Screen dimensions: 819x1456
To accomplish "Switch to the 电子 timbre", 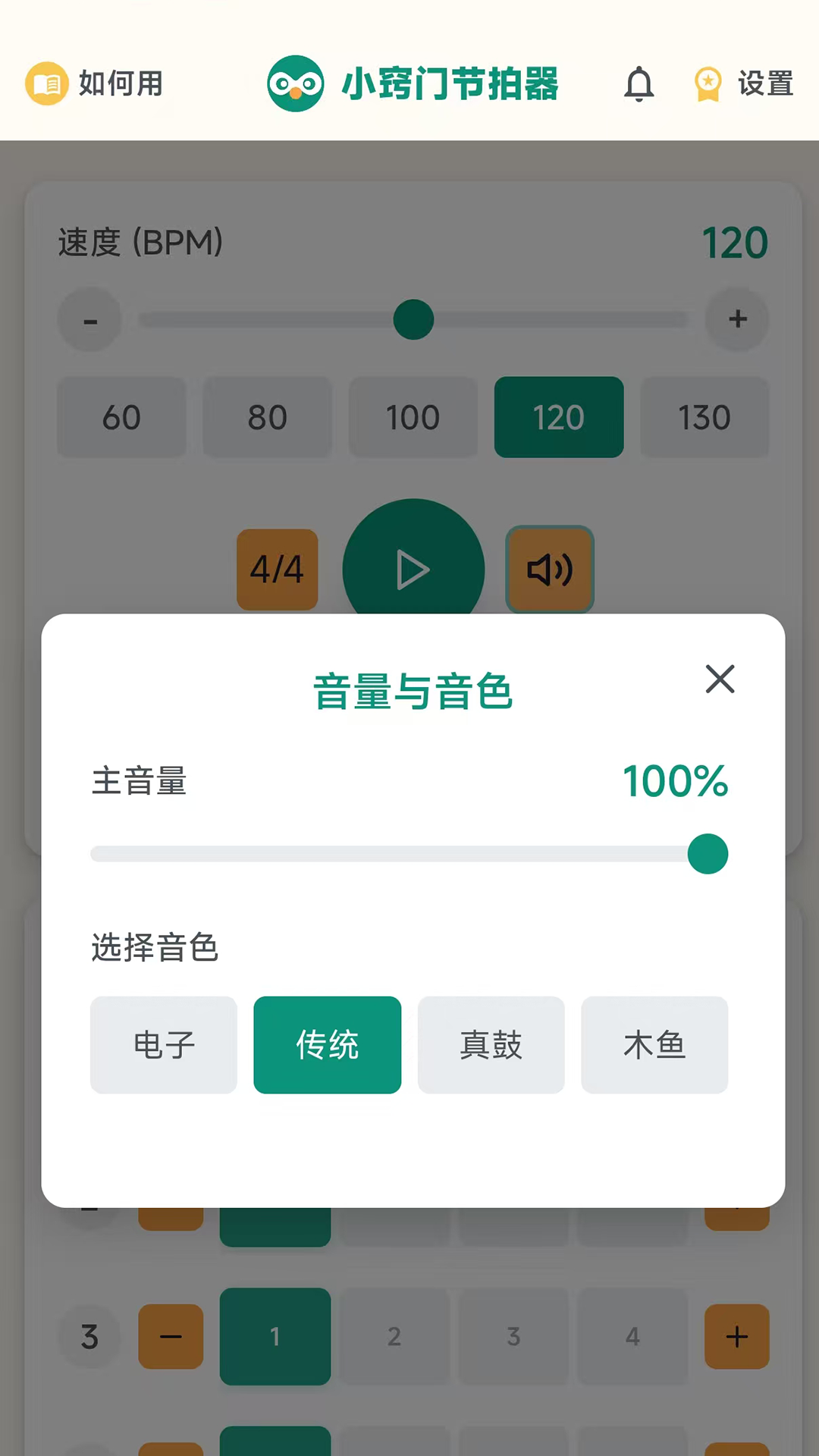I will tap(163, 1044).
